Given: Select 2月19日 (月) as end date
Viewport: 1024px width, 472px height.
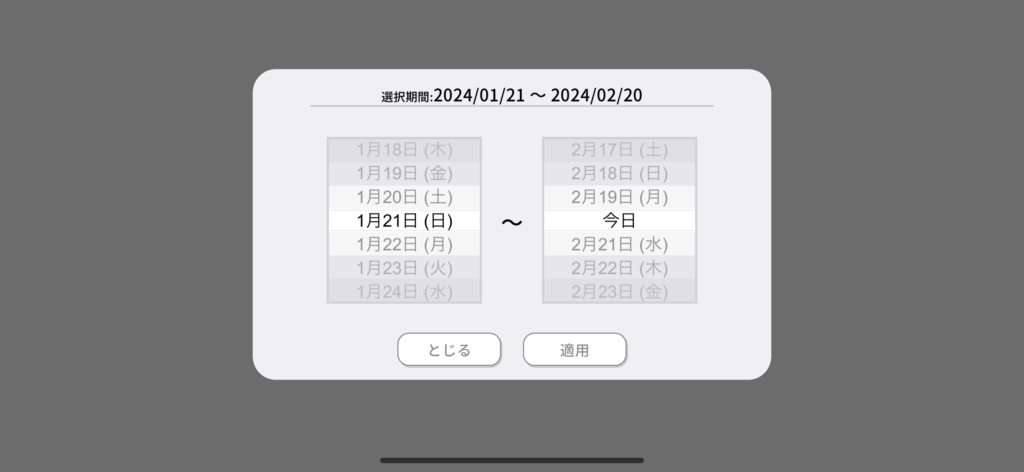Looking at the screenshot, I should pos(619,197).
